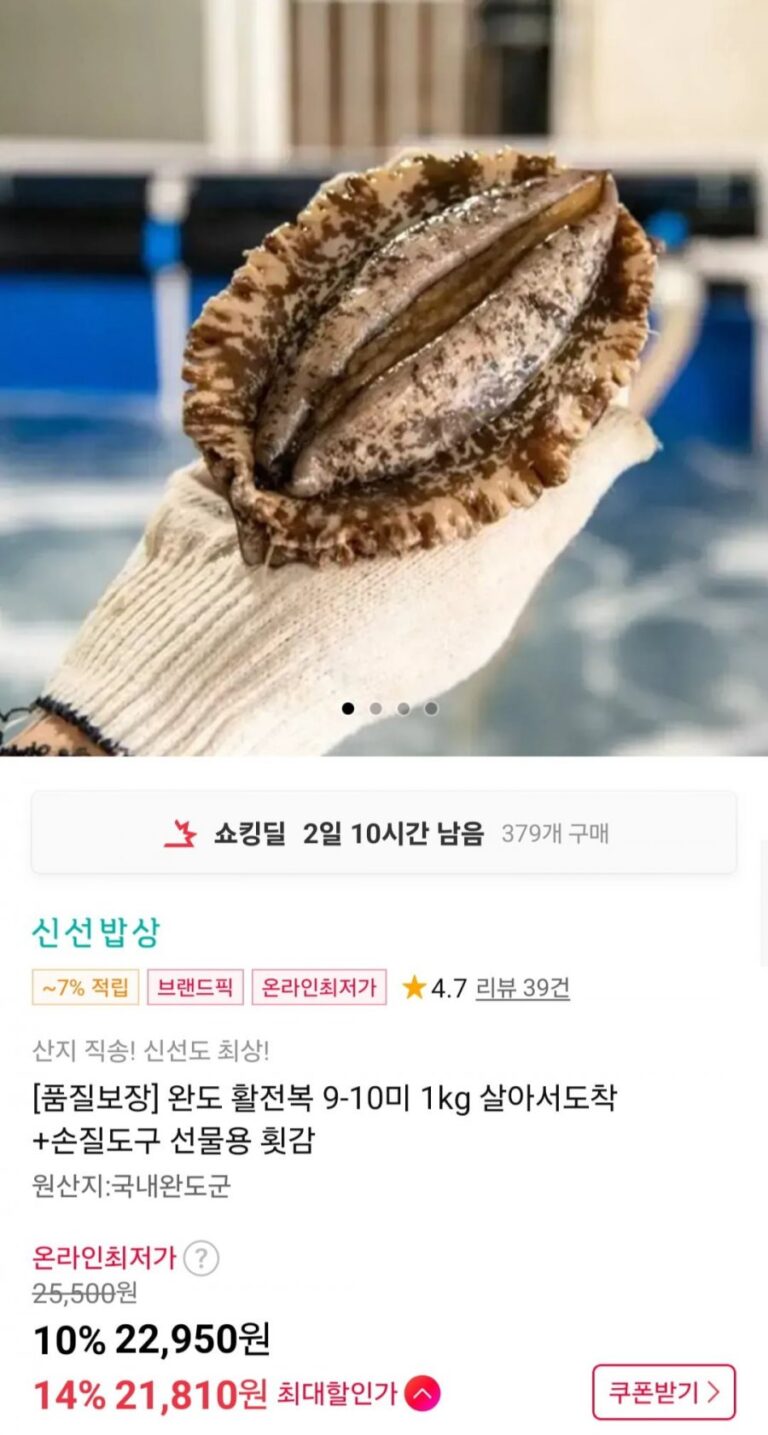Tap the 쿠폰받기 coupon button

(663, 1391)
